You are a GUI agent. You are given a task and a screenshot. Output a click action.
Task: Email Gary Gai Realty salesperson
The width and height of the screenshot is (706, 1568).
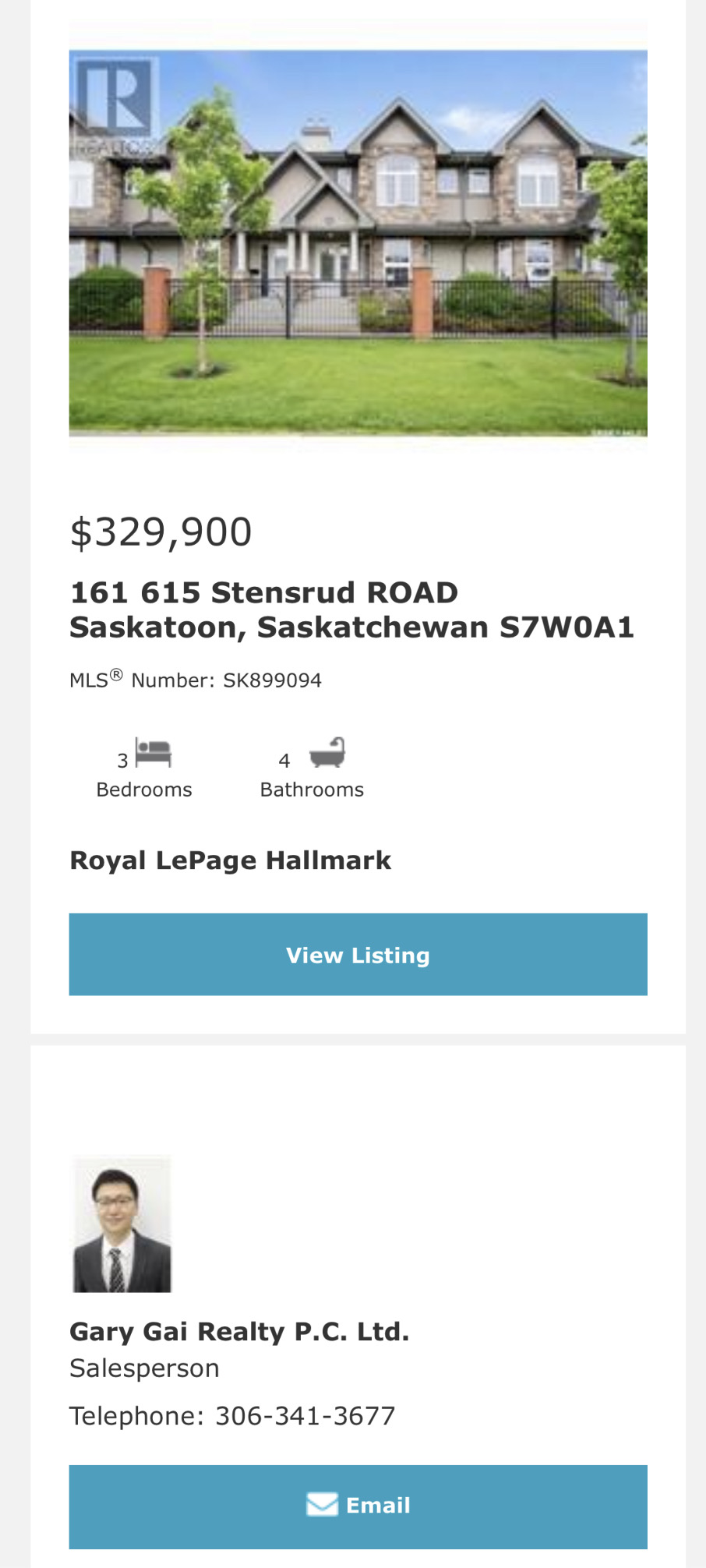pos(358,1506)
